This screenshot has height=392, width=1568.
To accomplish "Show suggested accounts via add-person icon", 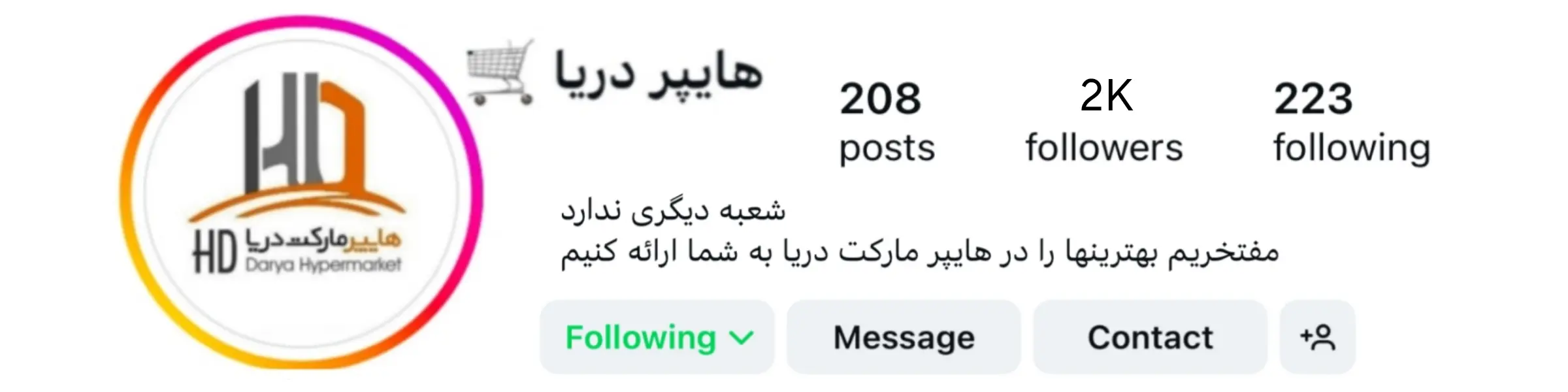I will click(1317, 338).
